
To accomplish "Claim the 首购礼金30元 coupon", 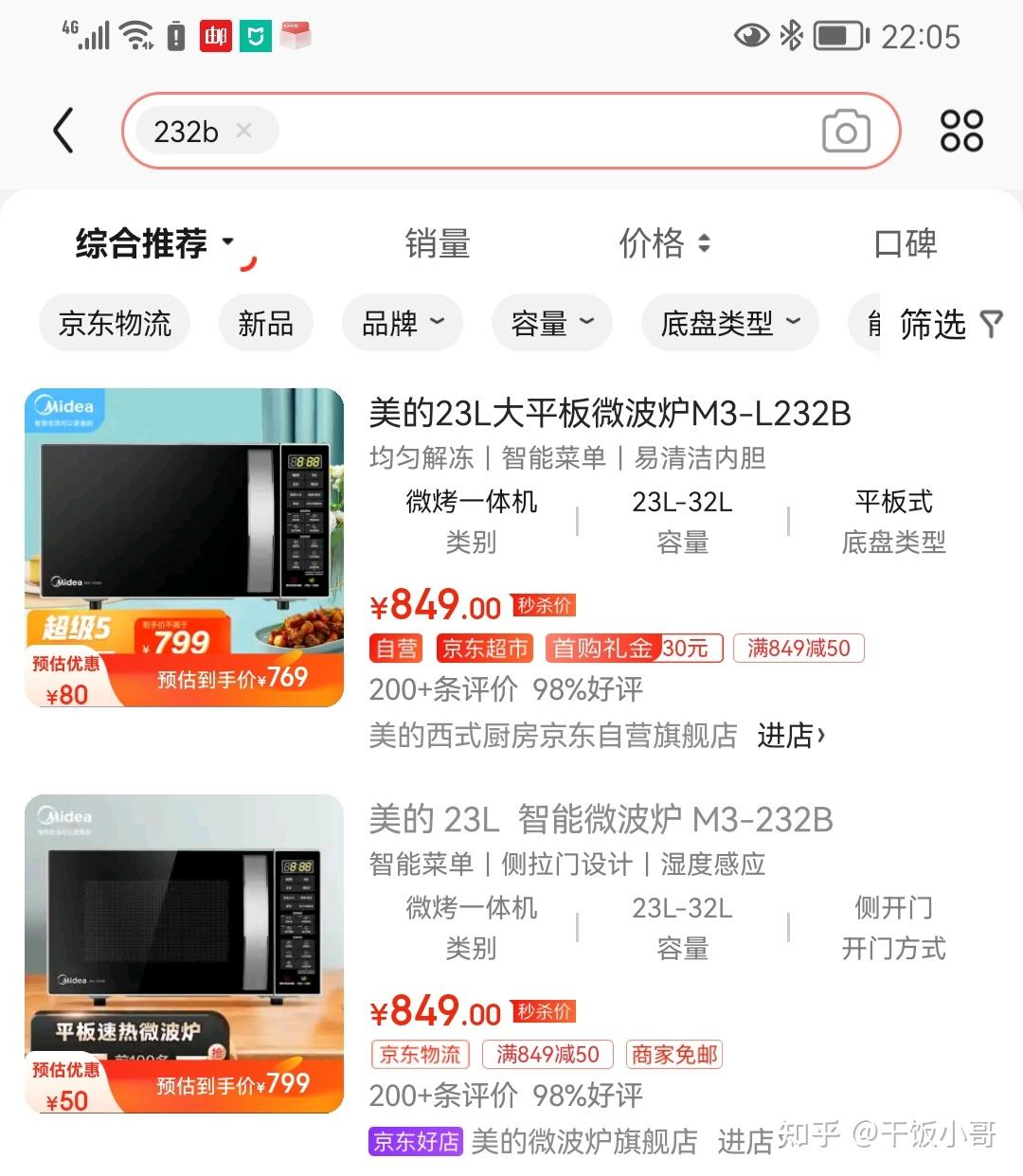I will [x=633, y=649].
